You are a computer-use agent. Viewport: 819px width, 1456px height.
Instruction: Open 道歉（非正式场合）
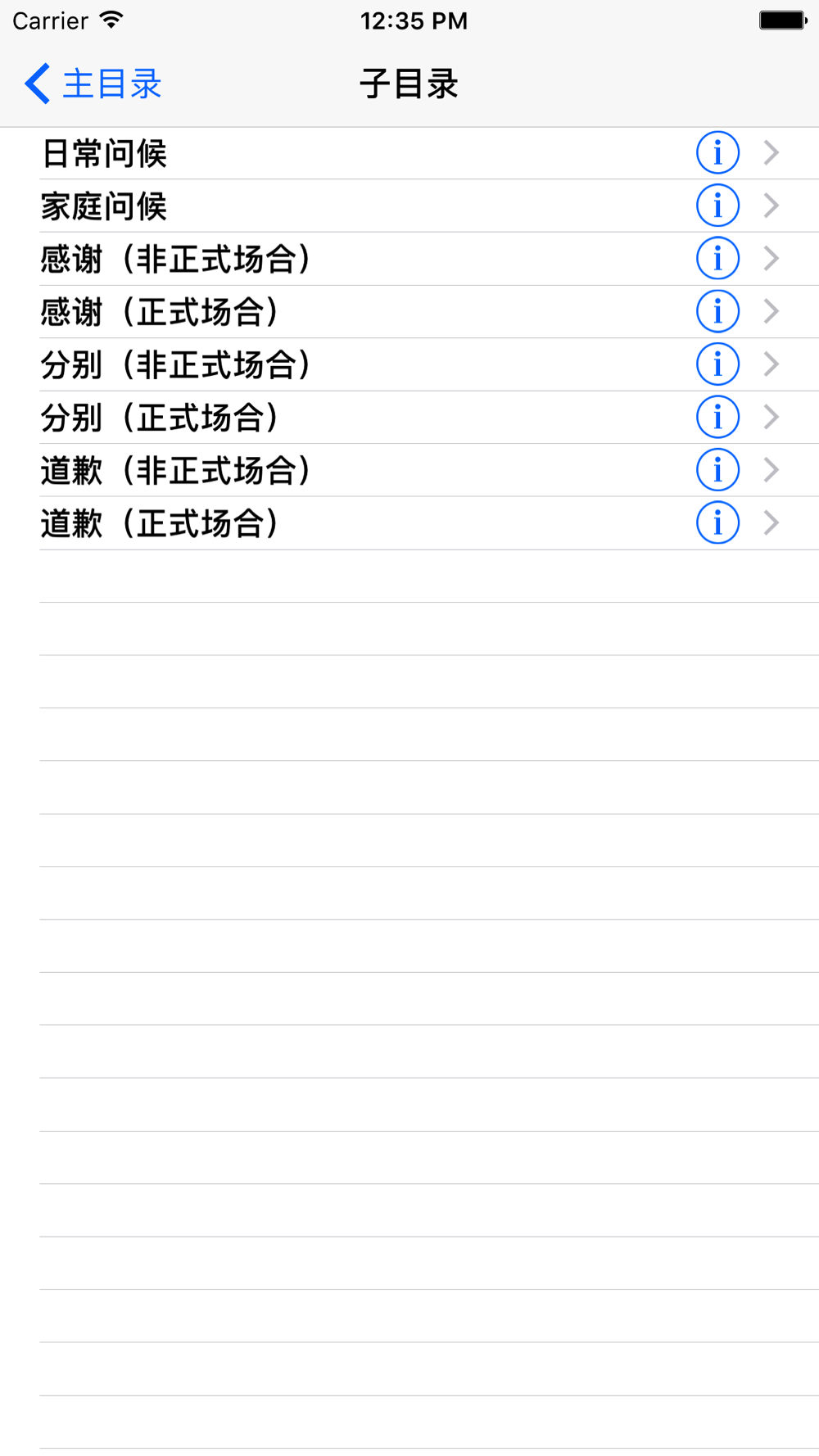[x=409, y=470]
